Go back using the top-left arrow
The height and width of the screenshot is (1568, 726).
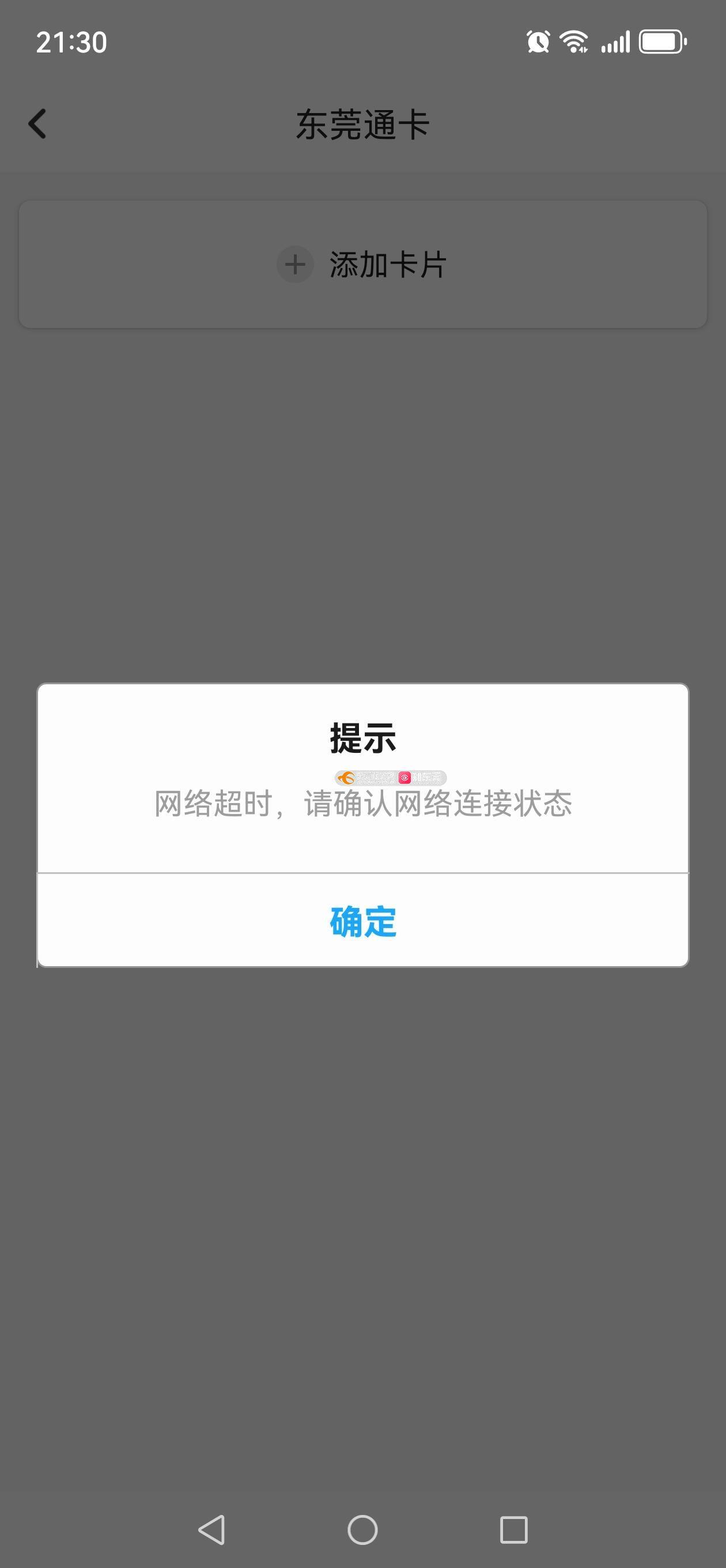click(x=37, y=124)
